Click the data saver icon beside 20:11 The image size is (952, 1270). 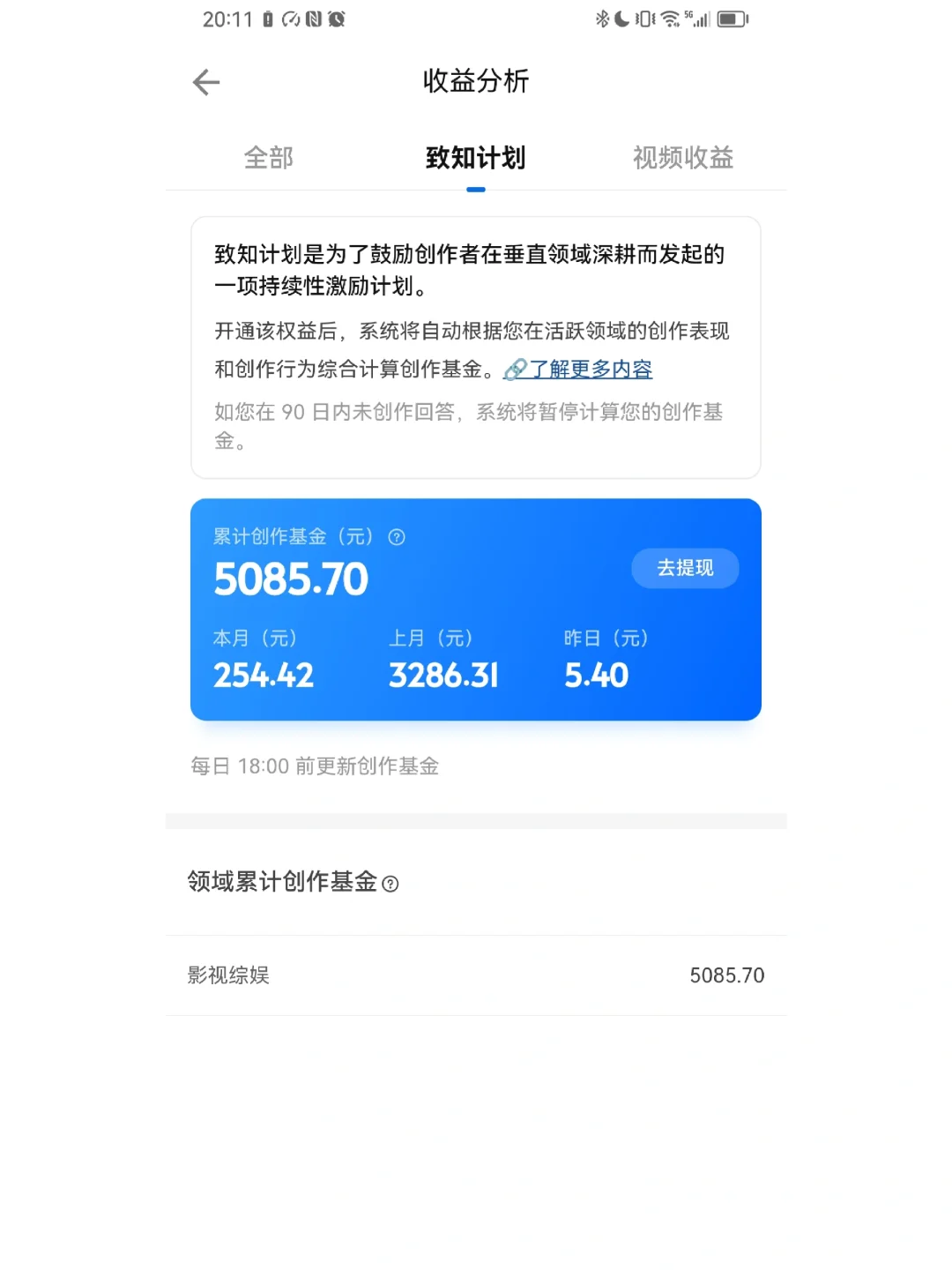[291, 18]
